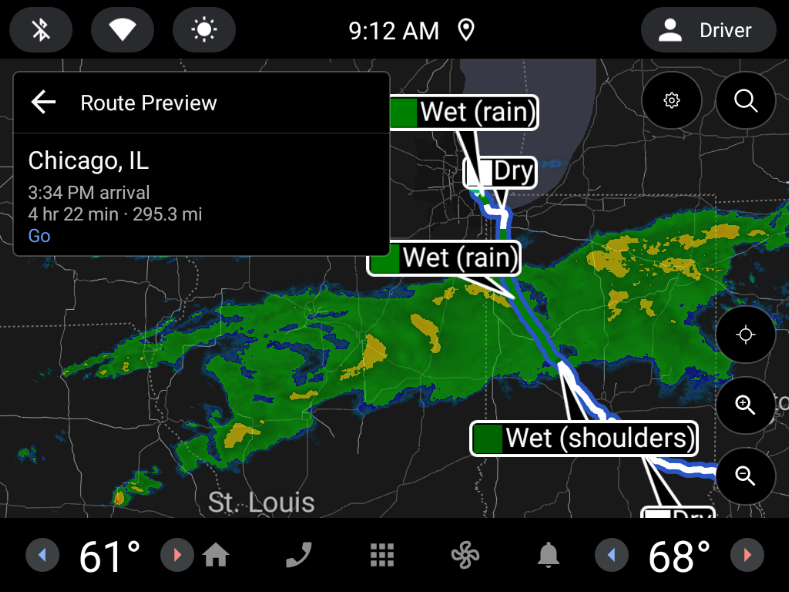Image resolution: width=789 pixels, height=592 pixels.
Task: Open Bluetooth settings
Action: tap(41, 30)
